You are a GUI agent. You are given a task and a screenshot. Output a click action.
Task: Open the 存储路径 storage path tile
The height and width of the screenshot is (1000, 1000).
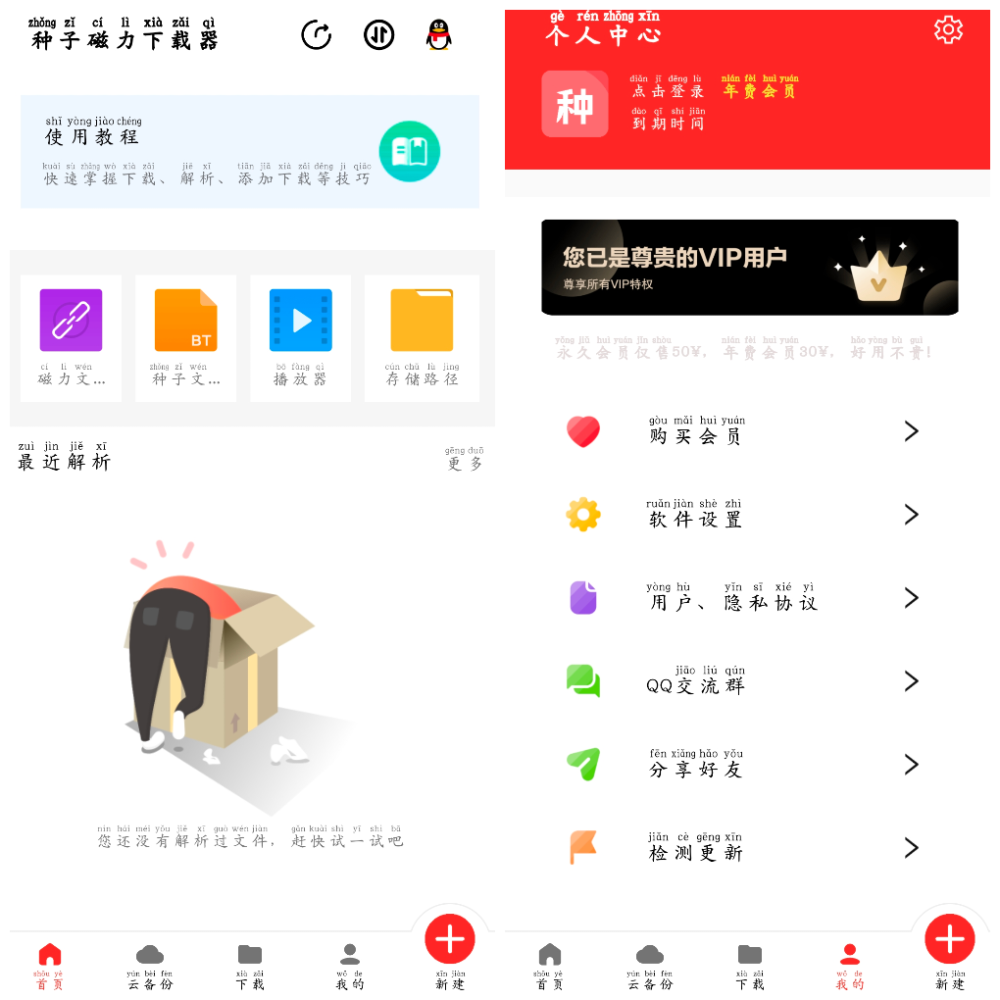421,338
